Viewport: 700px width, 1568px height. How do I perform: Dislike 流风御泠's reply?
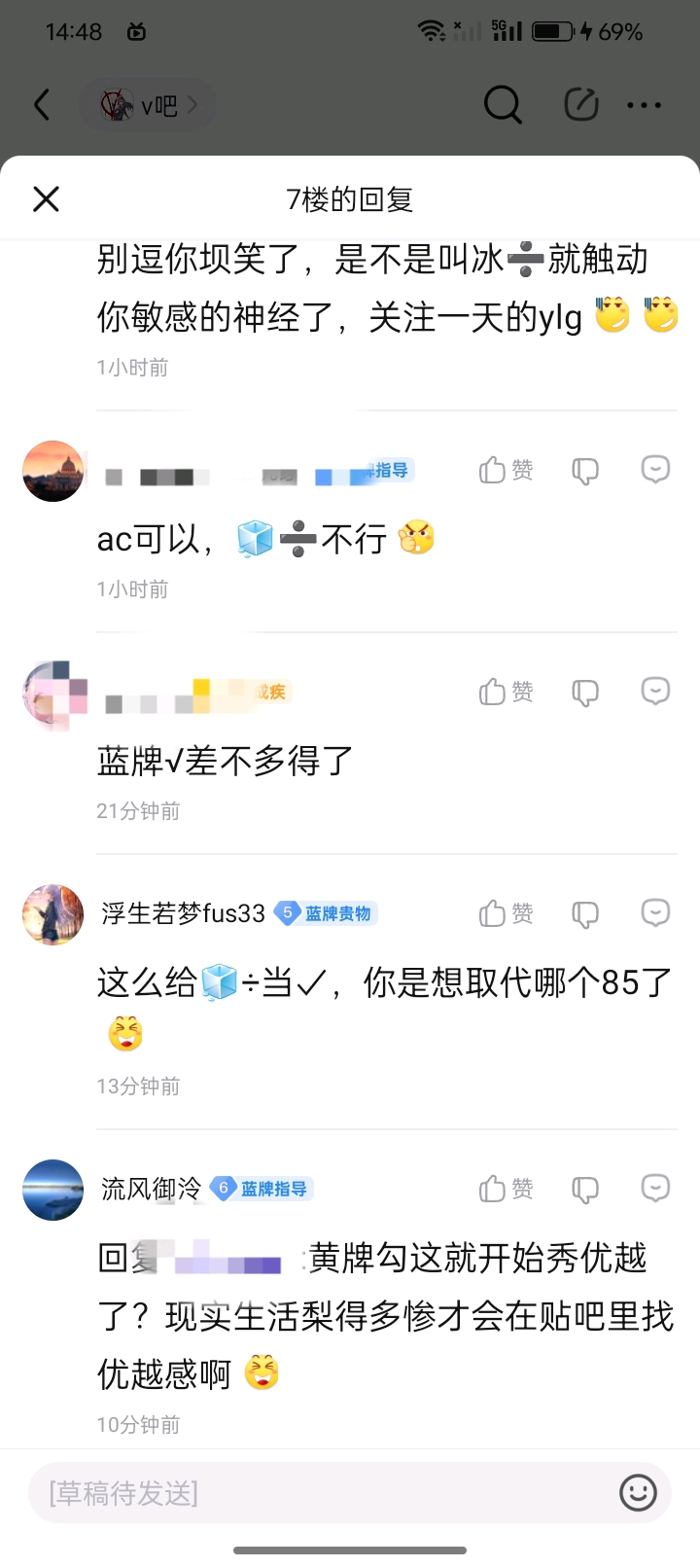point(585,1190)
